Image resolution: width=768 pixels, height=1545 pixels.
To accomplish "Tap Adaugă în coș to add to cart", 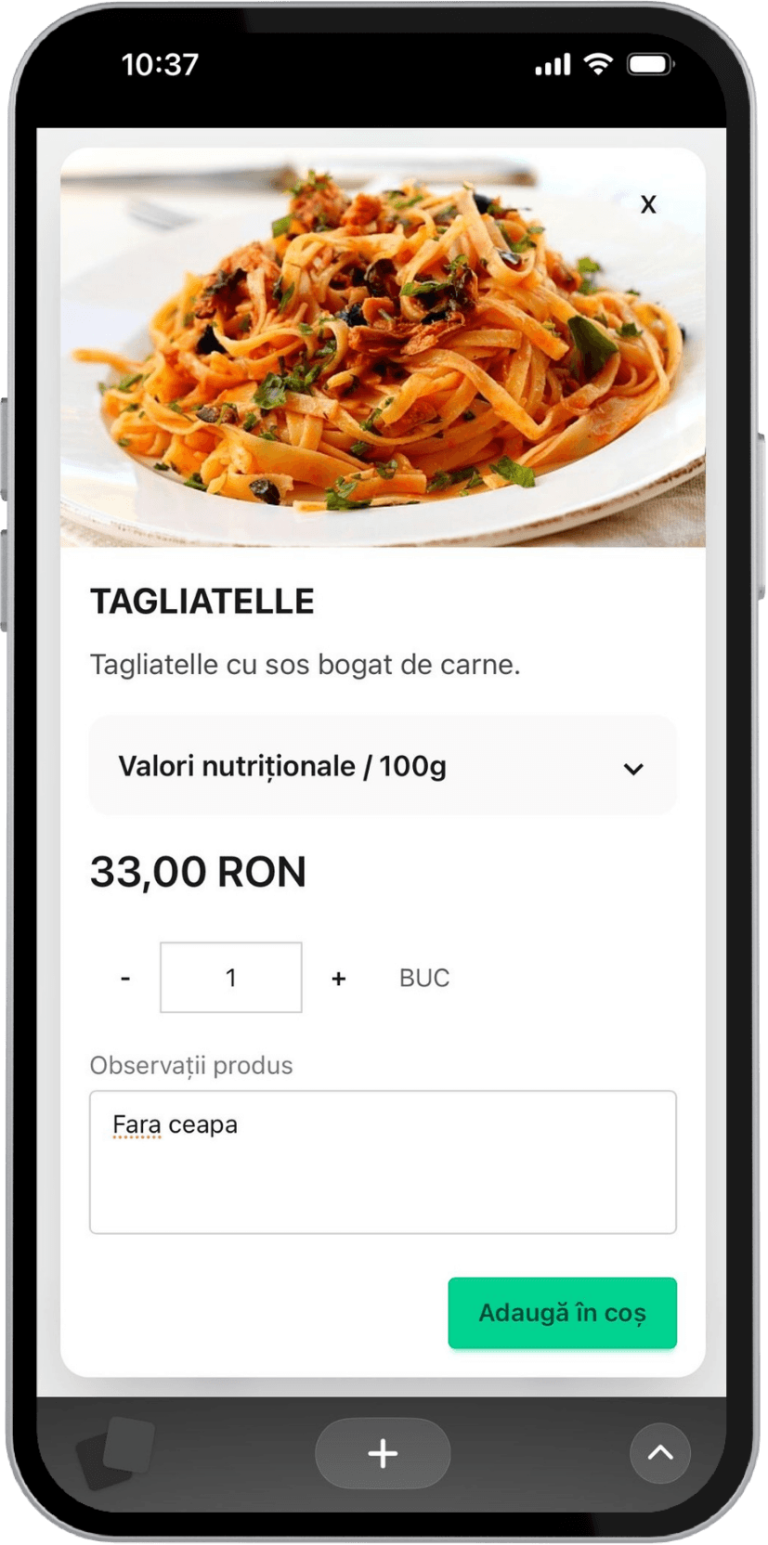I will pyautogui.click(x=562, y=1313).
